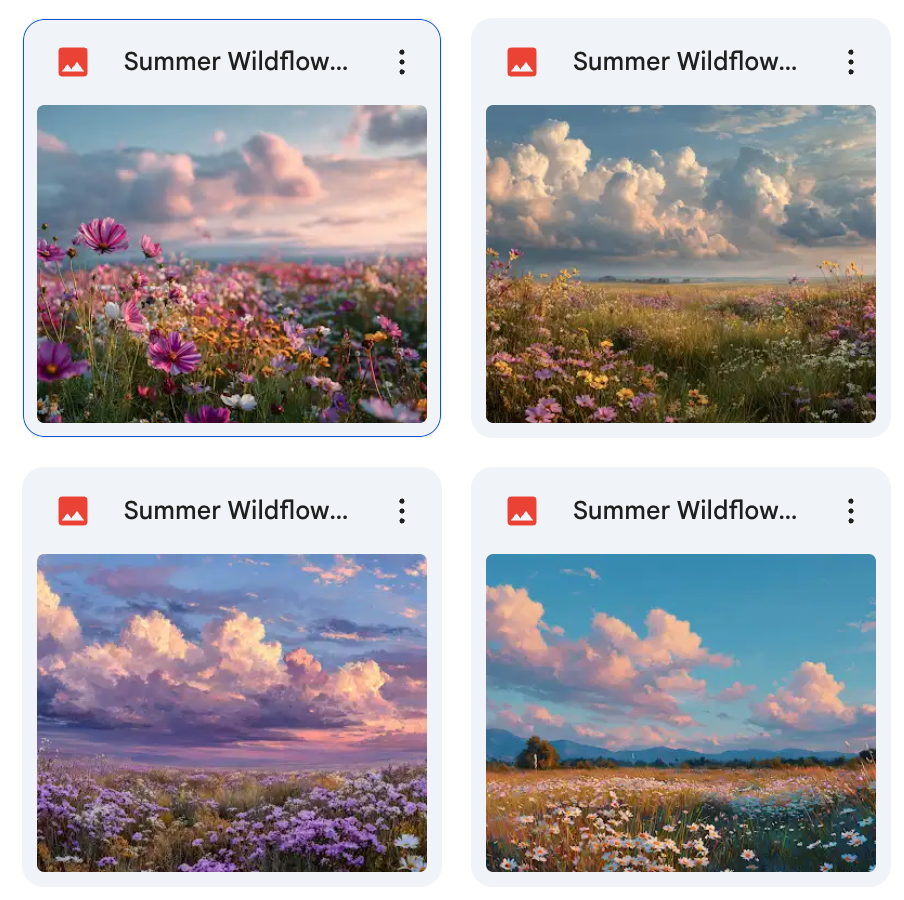Open the selected Summer Wildflow file with pink cosmos flowers
This screenshot has width=904, height=900.
click(x=232, y=263)
